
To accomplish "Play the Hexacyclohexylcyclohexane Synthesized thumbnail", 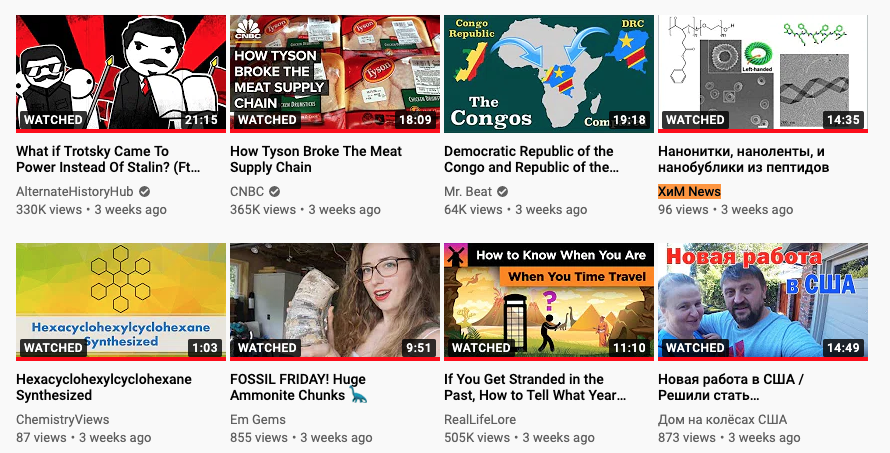I will tap(120, 300).
